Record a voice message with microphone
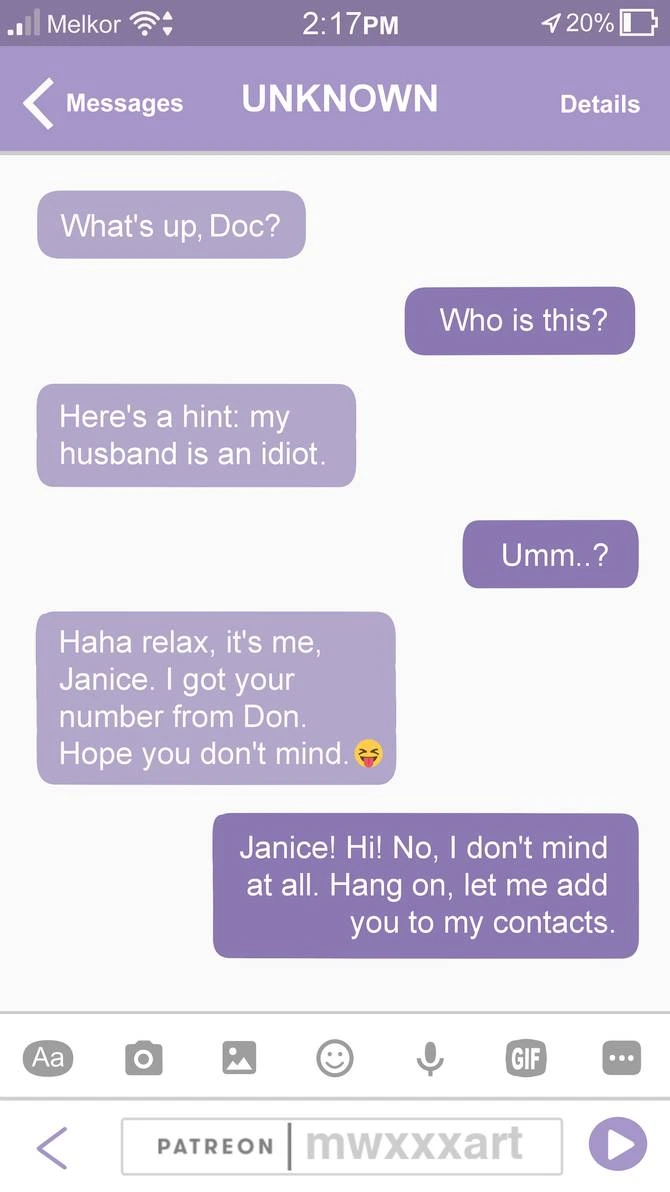The height and width of the screenshot is (1192, 670). coord(430,1057)
